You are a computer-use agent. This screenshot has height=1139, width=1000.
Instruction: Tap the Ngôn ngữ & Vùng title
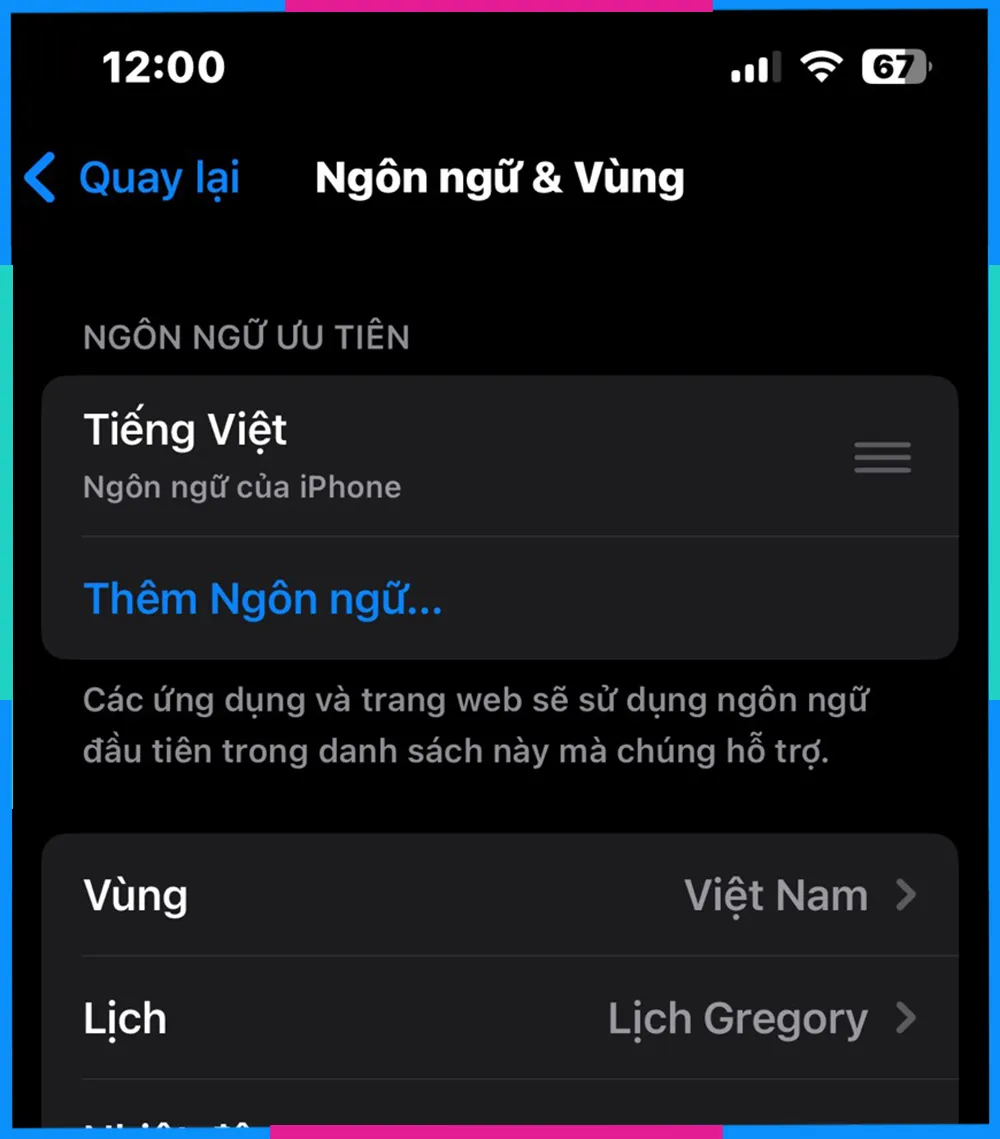tap(499, 178)
